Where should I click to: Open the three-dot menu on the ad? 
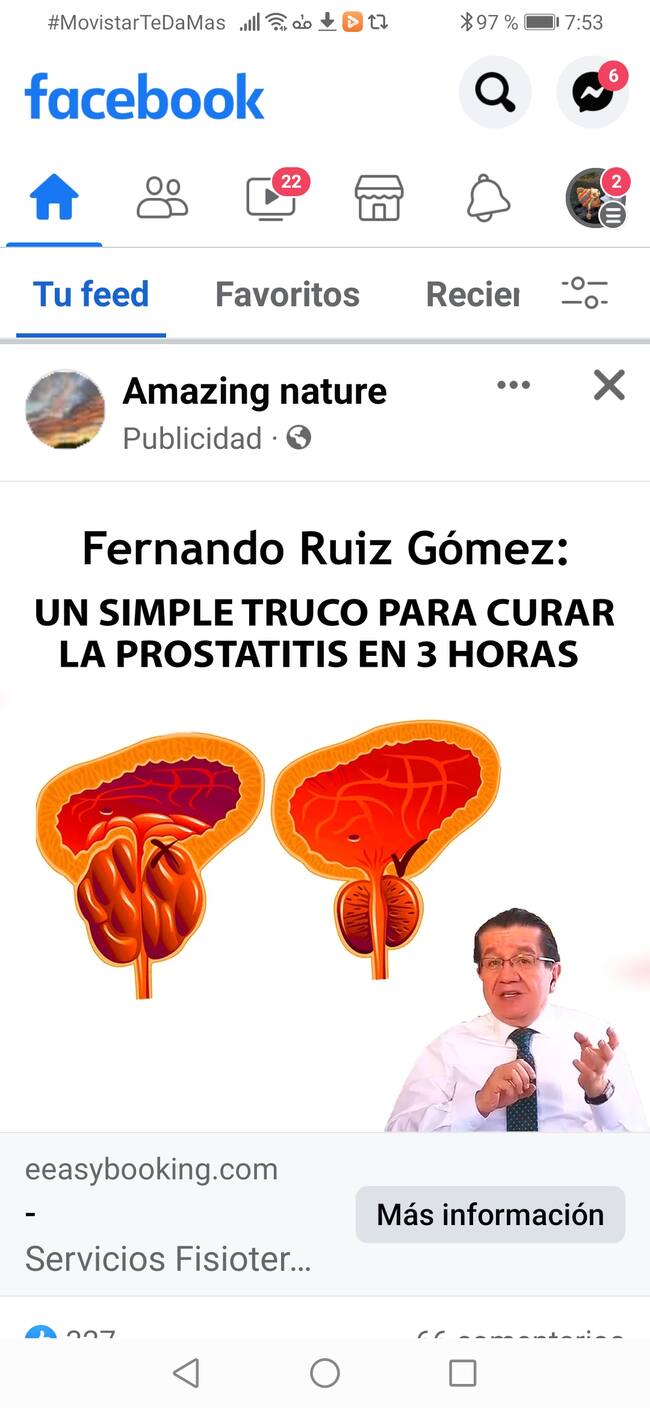[513, 385]
